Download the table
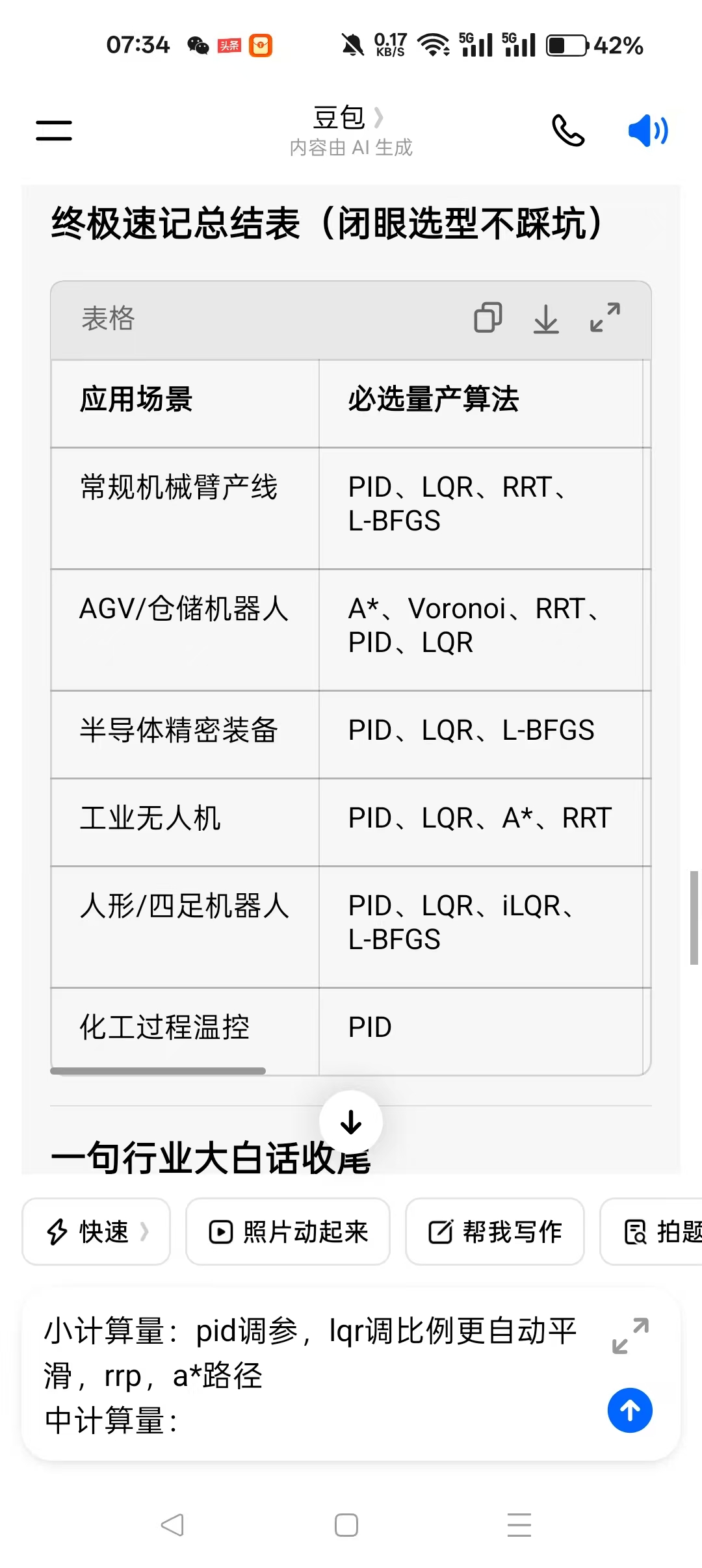 pos(546,319)
